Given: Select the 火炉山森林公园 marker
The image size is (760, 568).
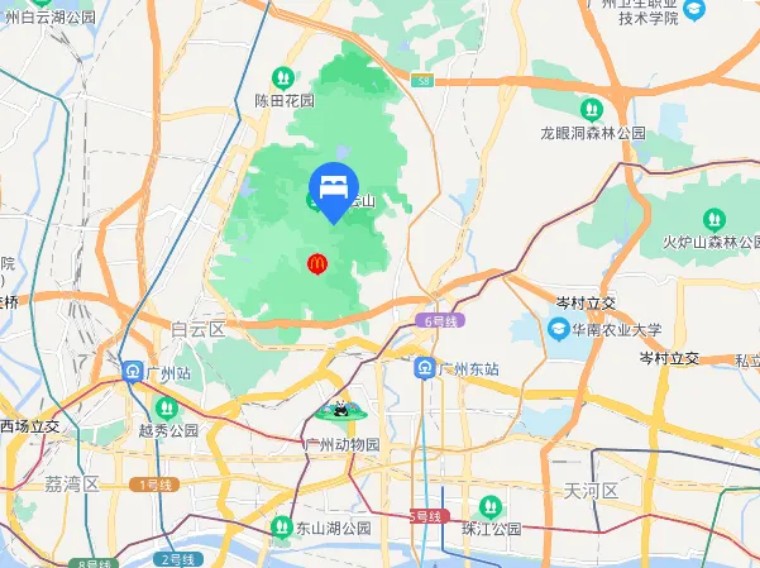Looking at the screenshot, I should coord(713,219).
